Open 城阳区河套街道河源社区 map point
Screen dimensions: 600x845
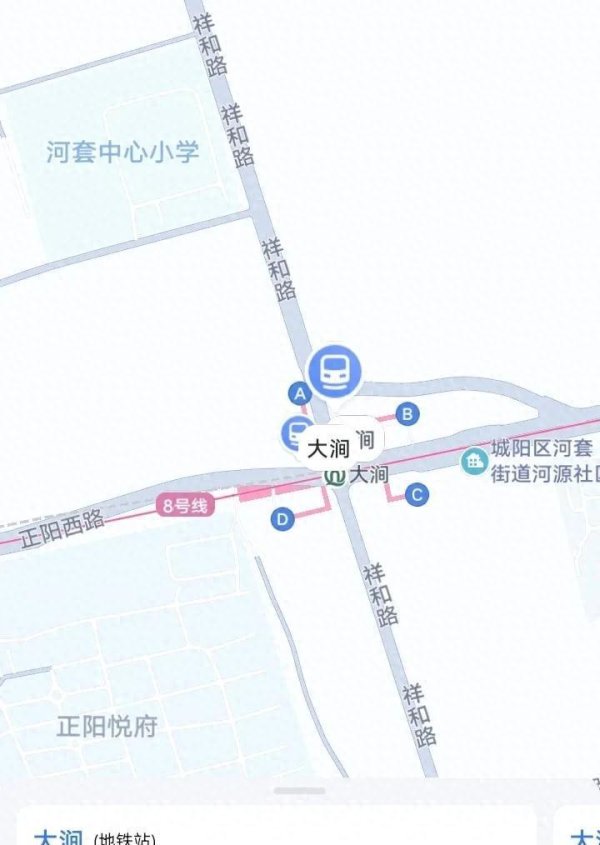pyautogui.click(x=474, y=461)
